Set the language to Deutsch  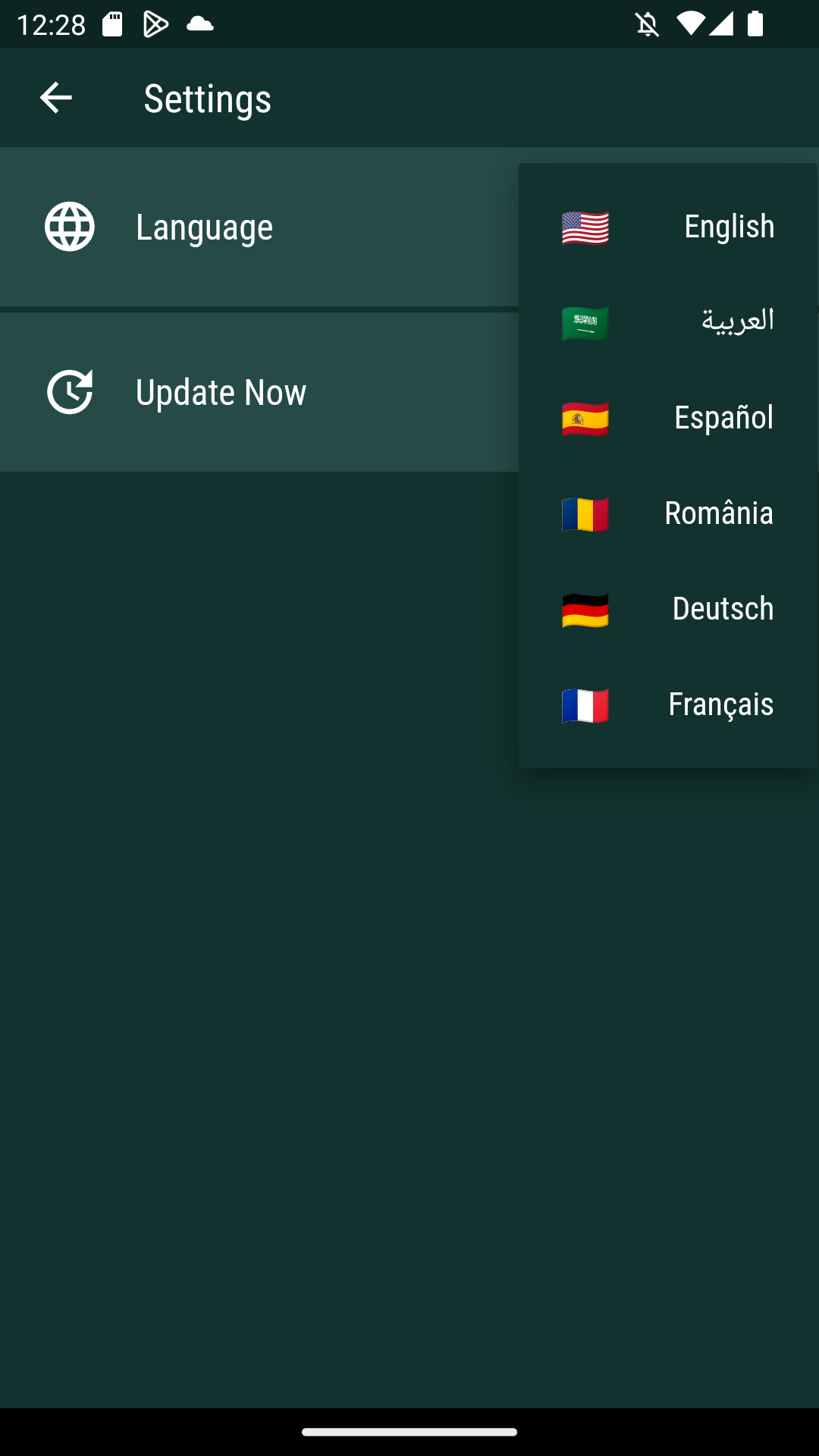[x=668, y=609]
